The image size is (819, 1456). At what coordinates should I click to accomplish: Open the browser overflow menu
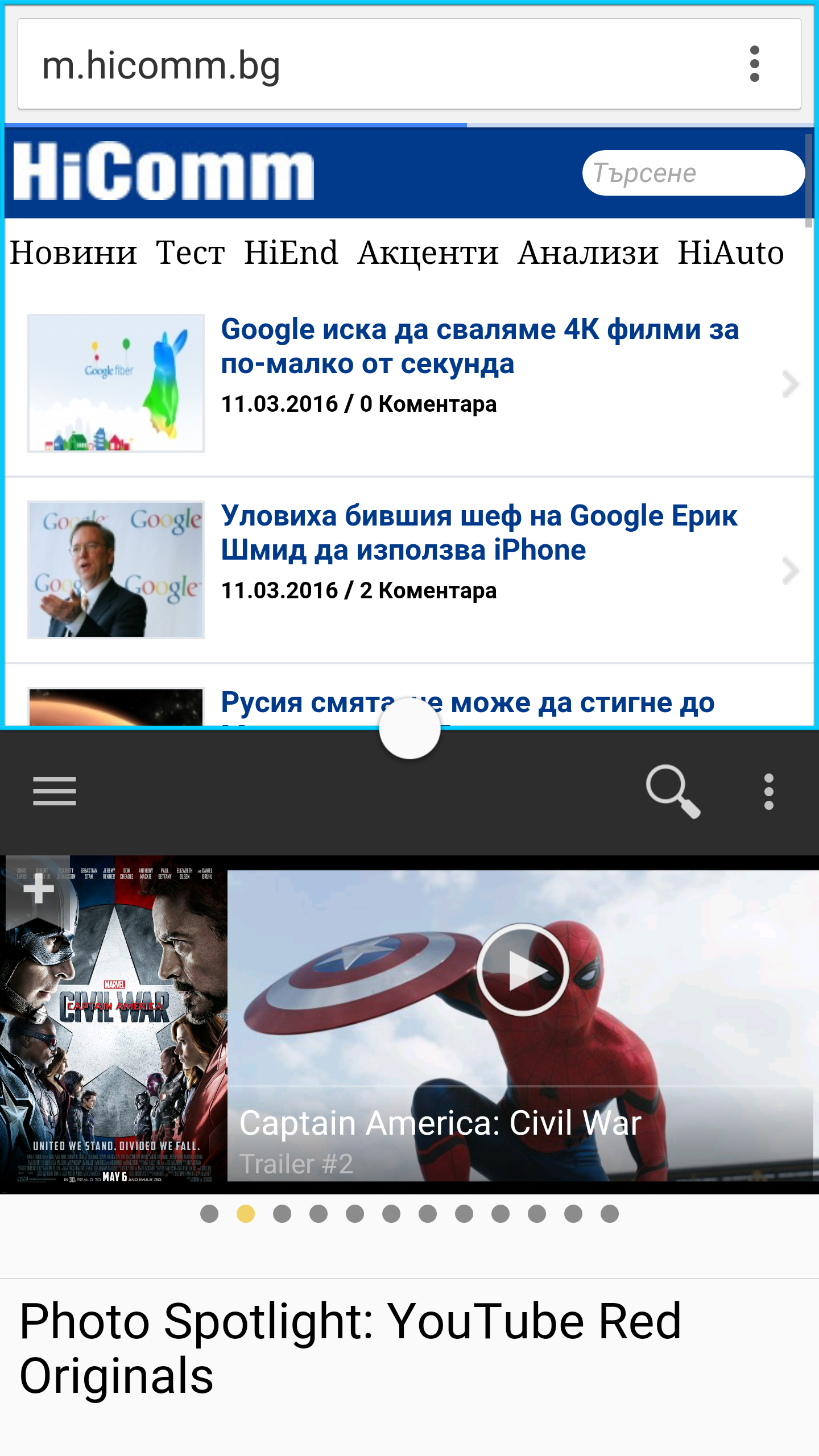point(754,64)
